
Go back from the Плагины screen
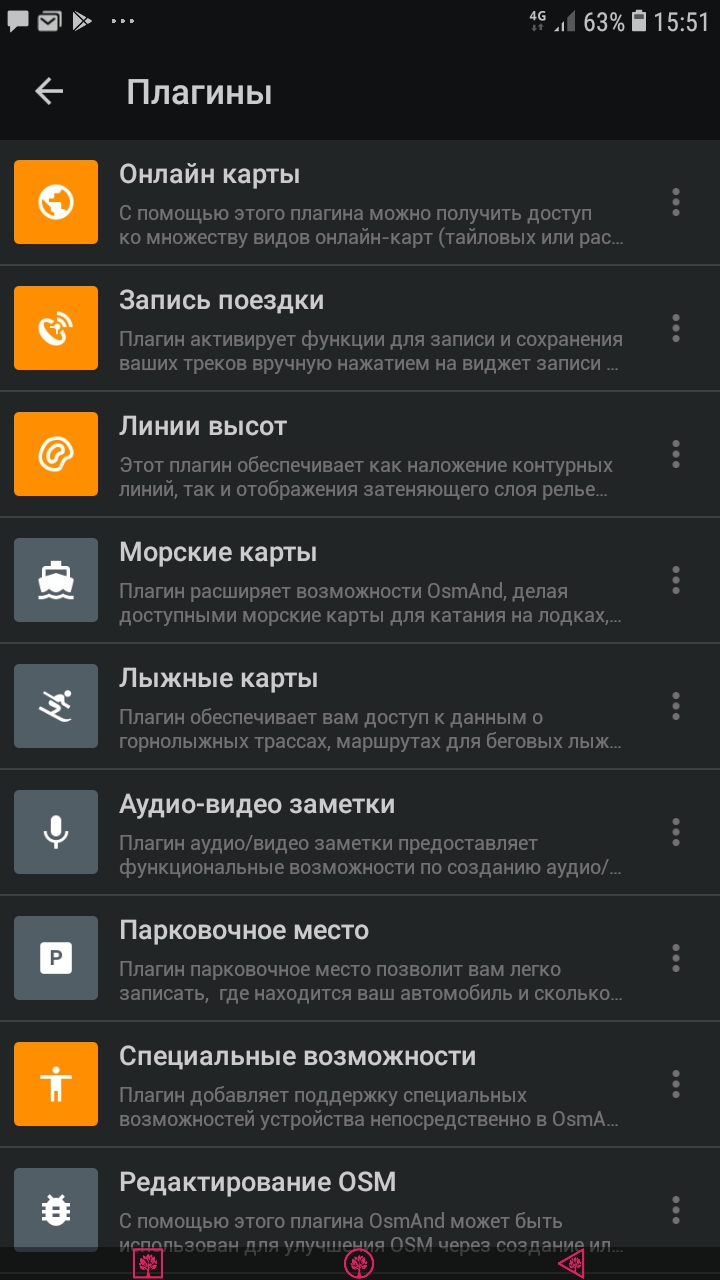point(49,92)
